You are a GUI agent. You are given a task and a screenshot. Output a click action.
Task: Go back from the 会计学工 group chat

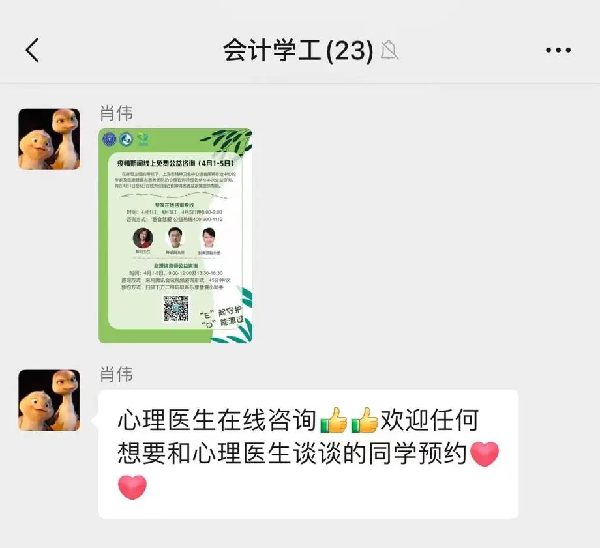point(33,50)
